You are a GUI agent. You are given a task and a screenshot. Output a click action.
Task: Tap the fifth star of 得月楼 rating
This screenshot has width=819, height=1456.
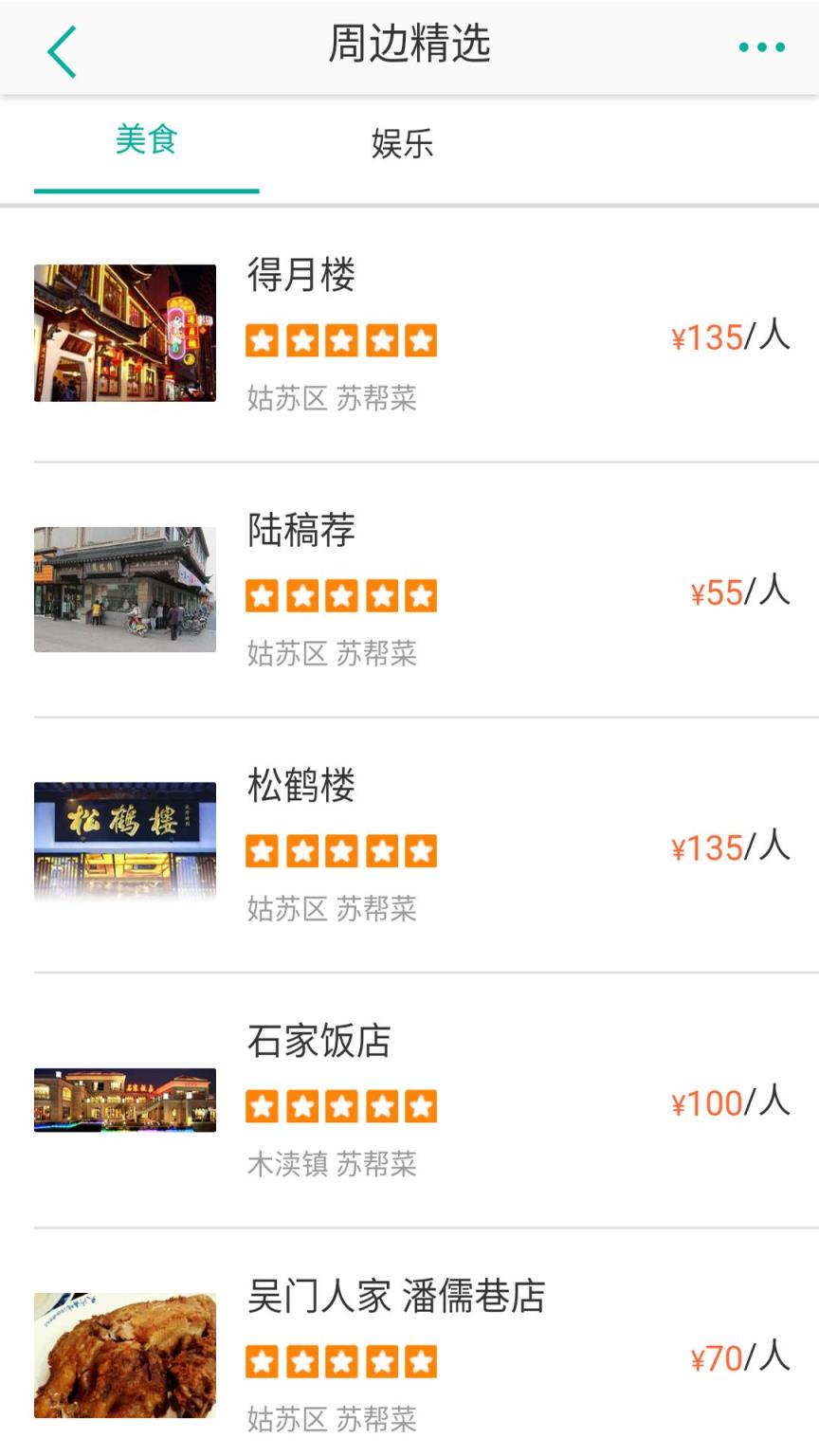(420, 339)
